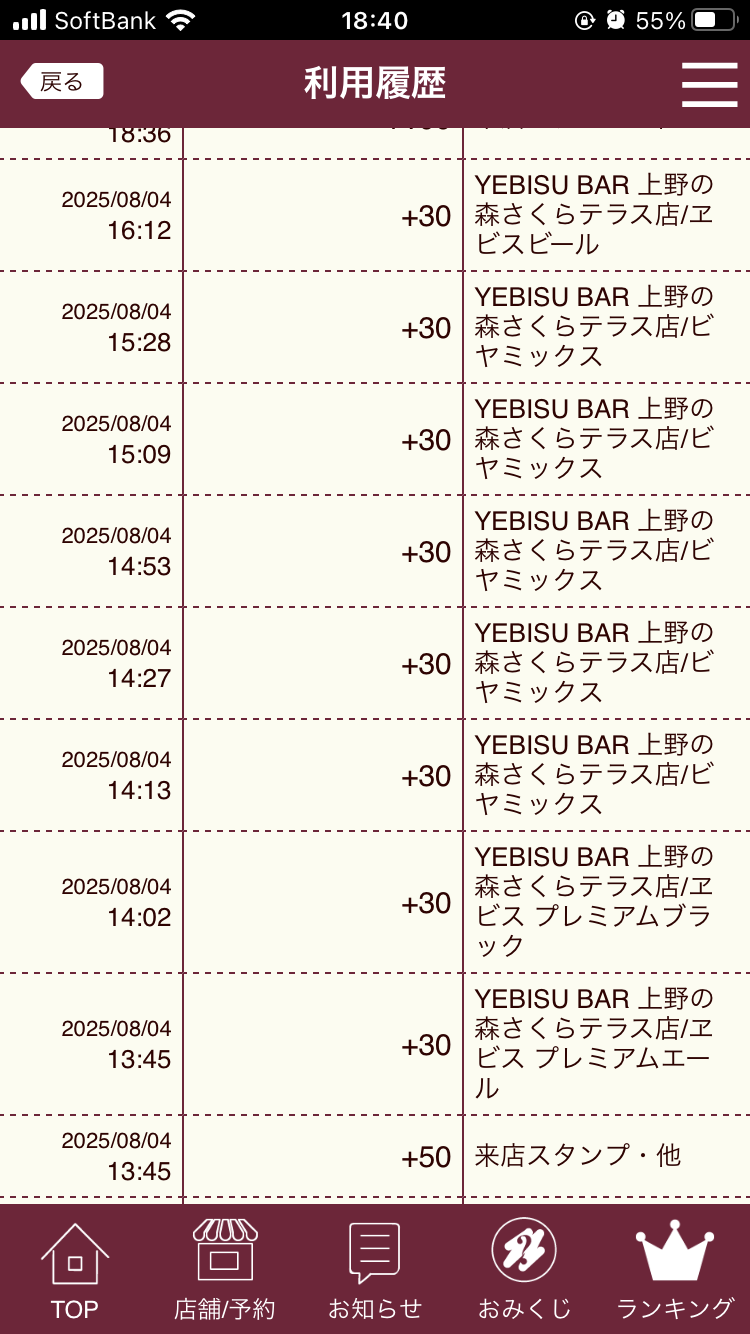The height and width of the screenshot is (1334, 750).
Task: Open the おみくじ tab
Action: coord(524,1269)
